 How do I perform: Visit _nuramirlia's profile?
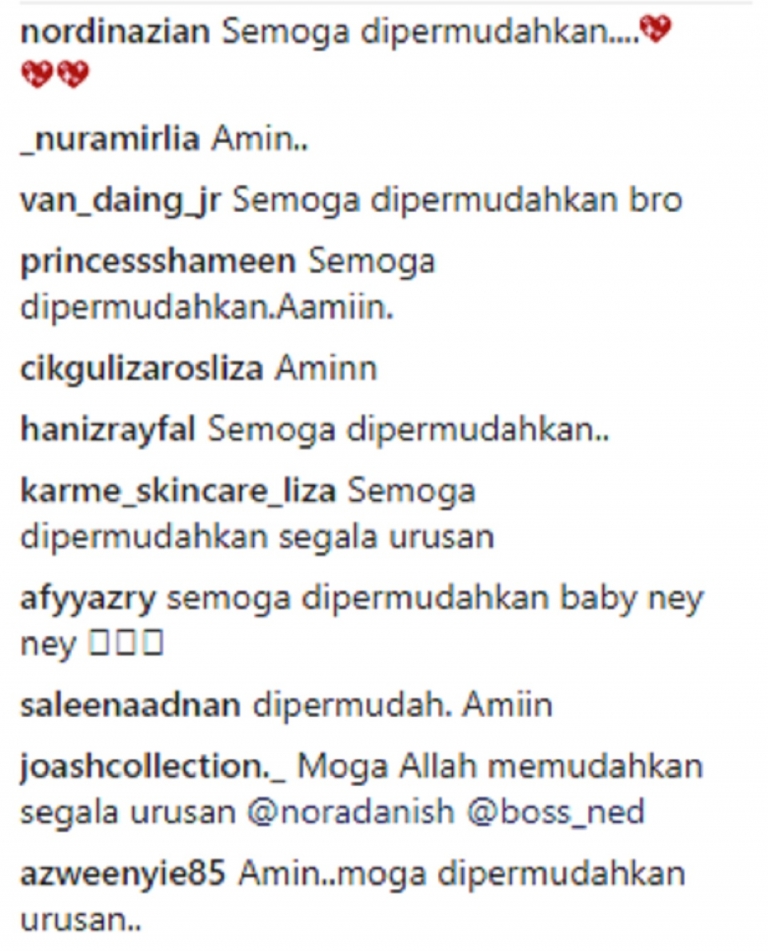[110, 139]
